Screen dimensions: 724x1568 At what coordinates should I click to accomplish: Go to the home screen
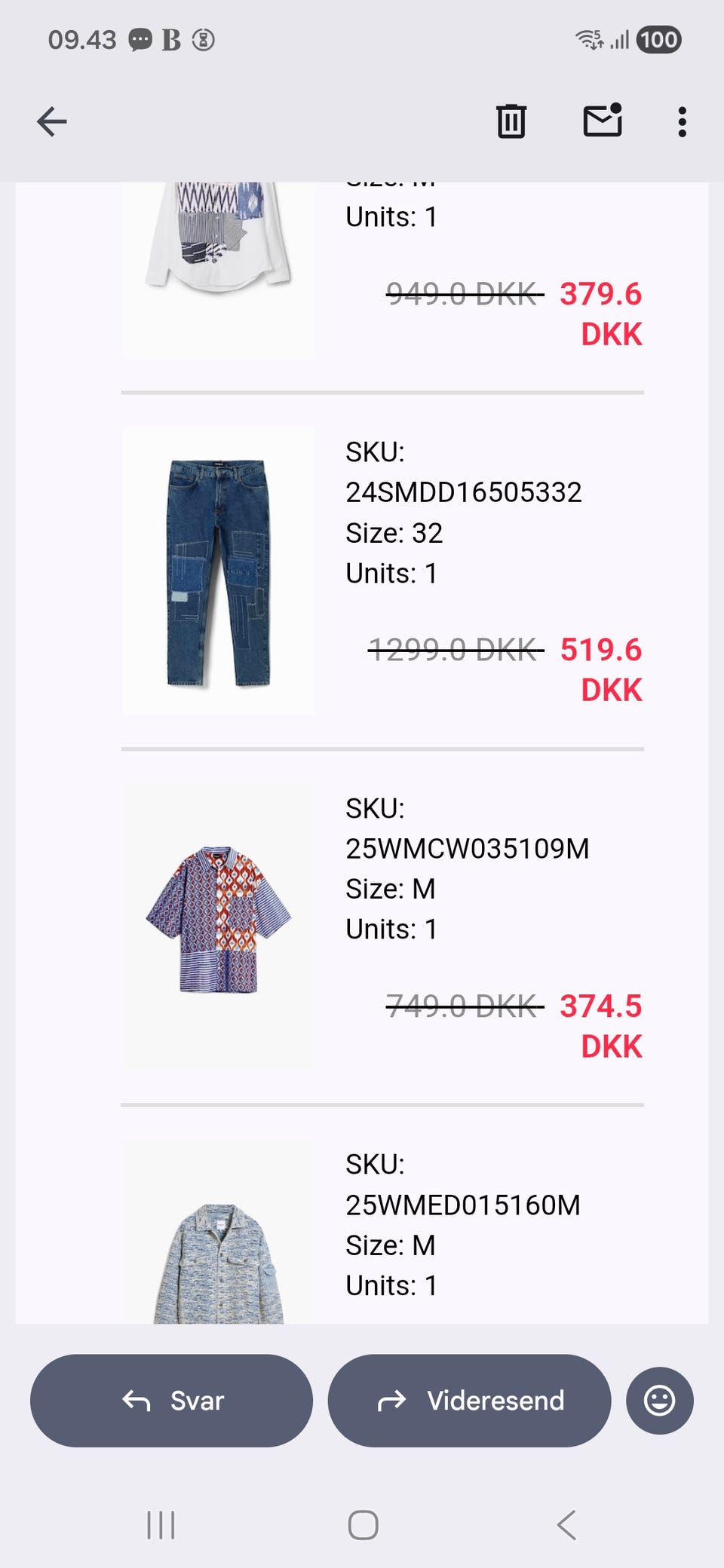tap(363, 1525)
